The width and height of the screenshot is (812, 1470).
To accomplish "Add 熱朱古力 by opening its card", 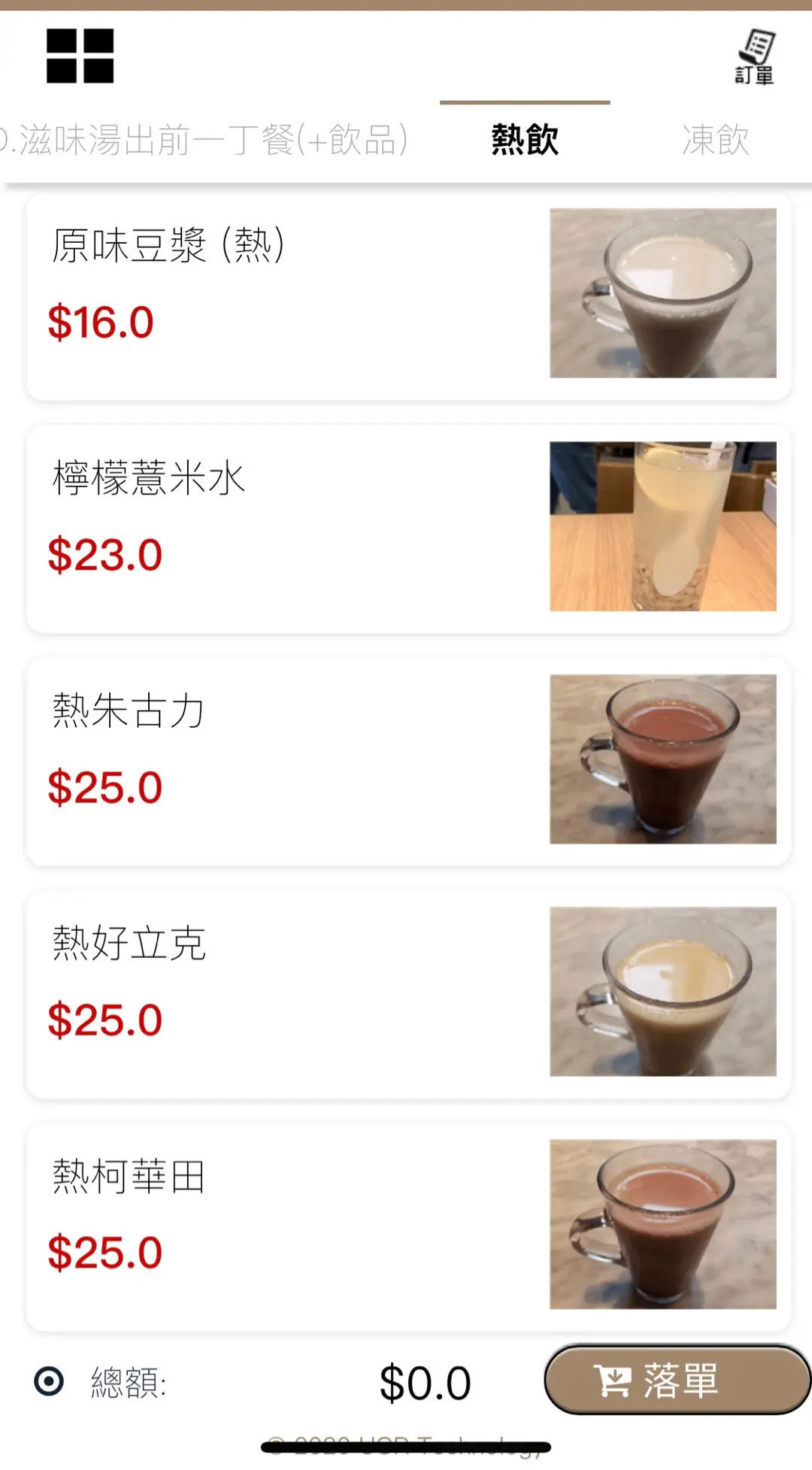I will pos(408,762).
